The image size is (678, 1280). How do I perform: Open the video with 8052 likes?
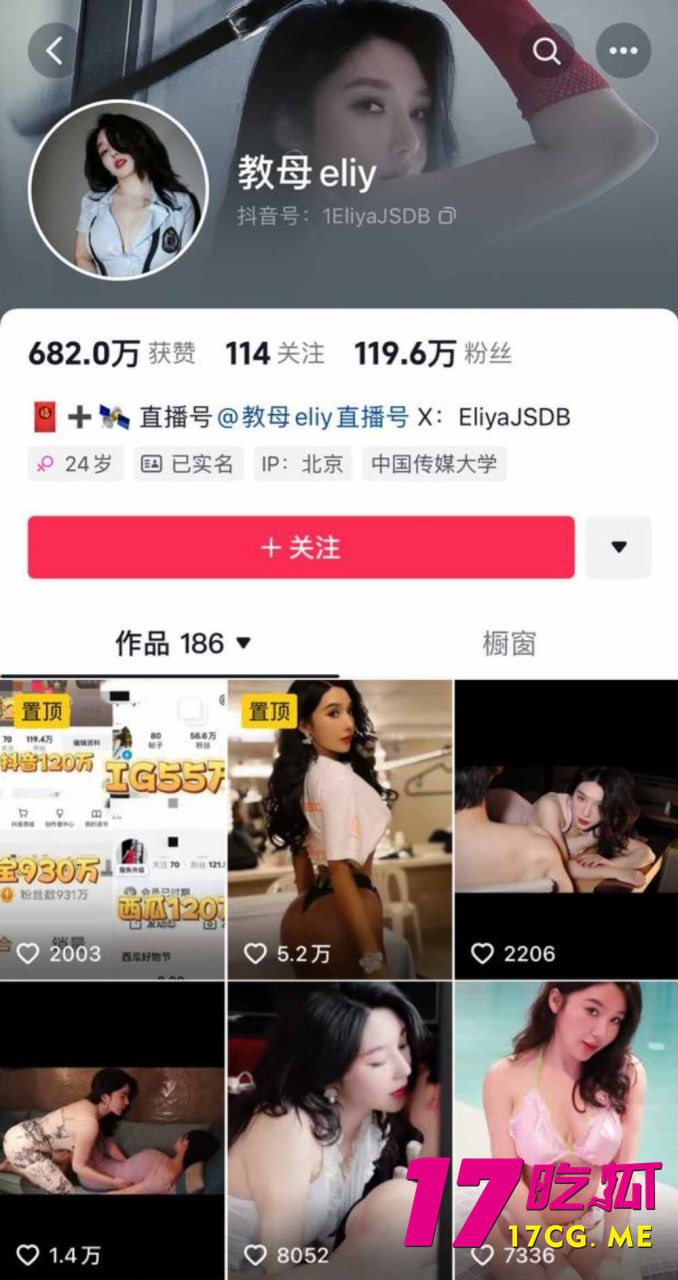pyautogui.click(x=340, y=1130)
